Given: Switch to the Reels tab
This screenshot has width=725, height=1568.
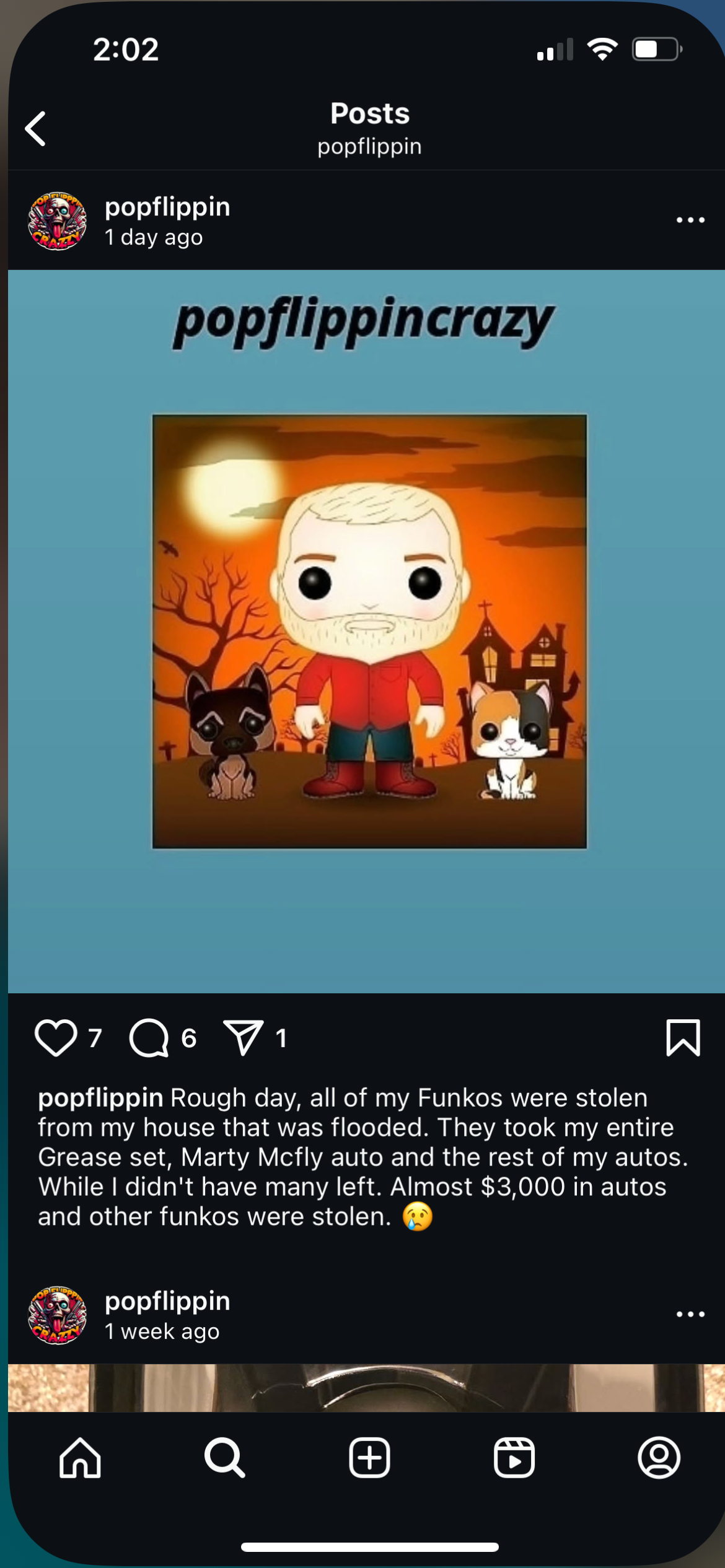Looking at the screenshot, I should tap(514, 1458).
